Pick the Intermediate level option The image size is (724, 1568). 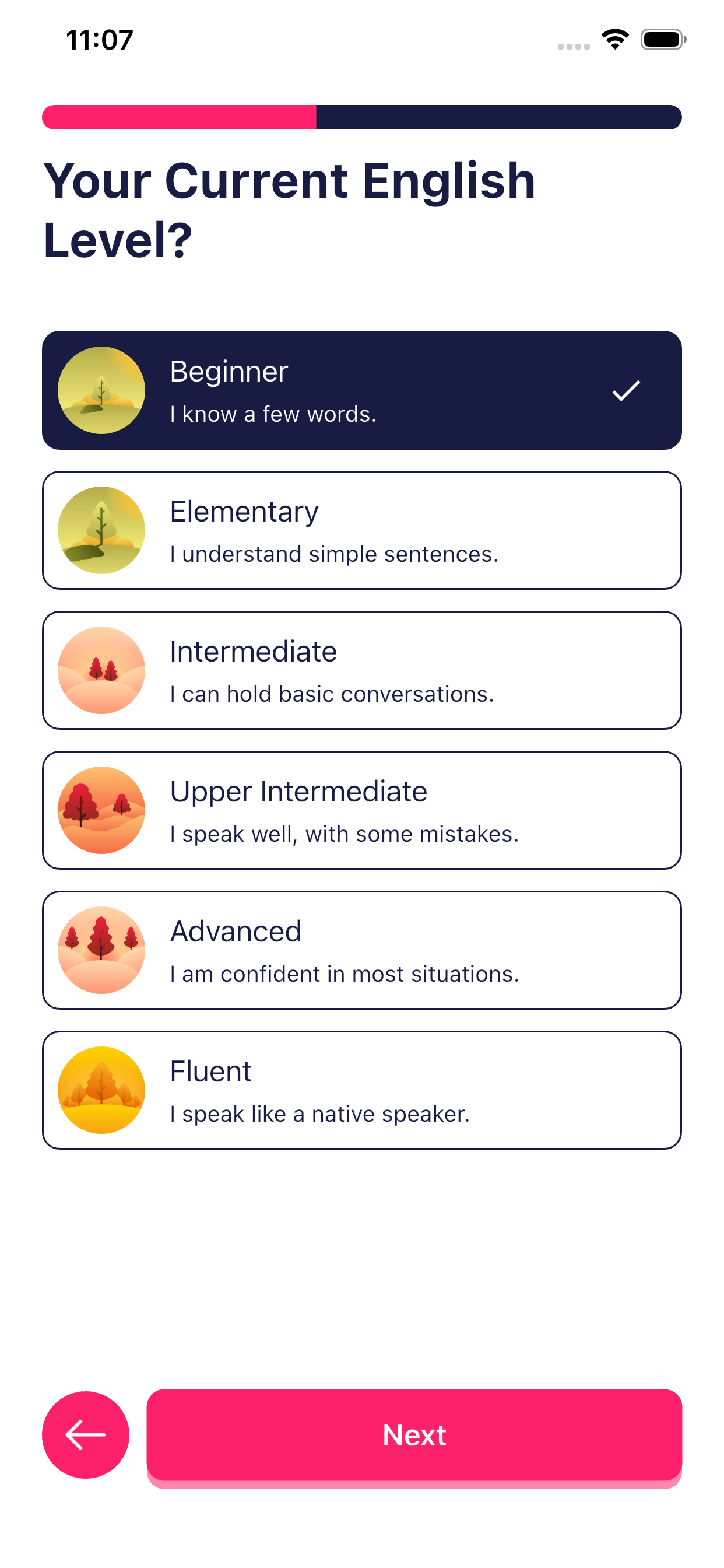361,670
